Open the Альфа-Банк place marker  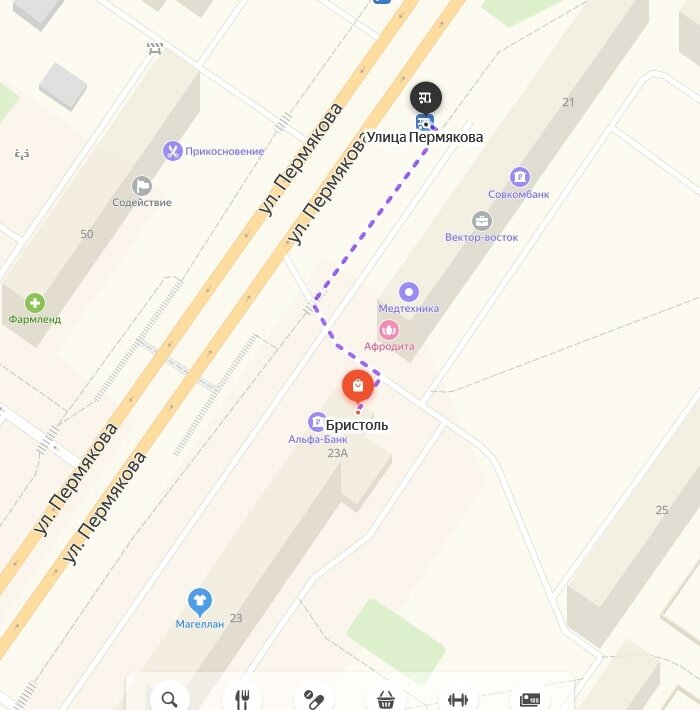317,421
